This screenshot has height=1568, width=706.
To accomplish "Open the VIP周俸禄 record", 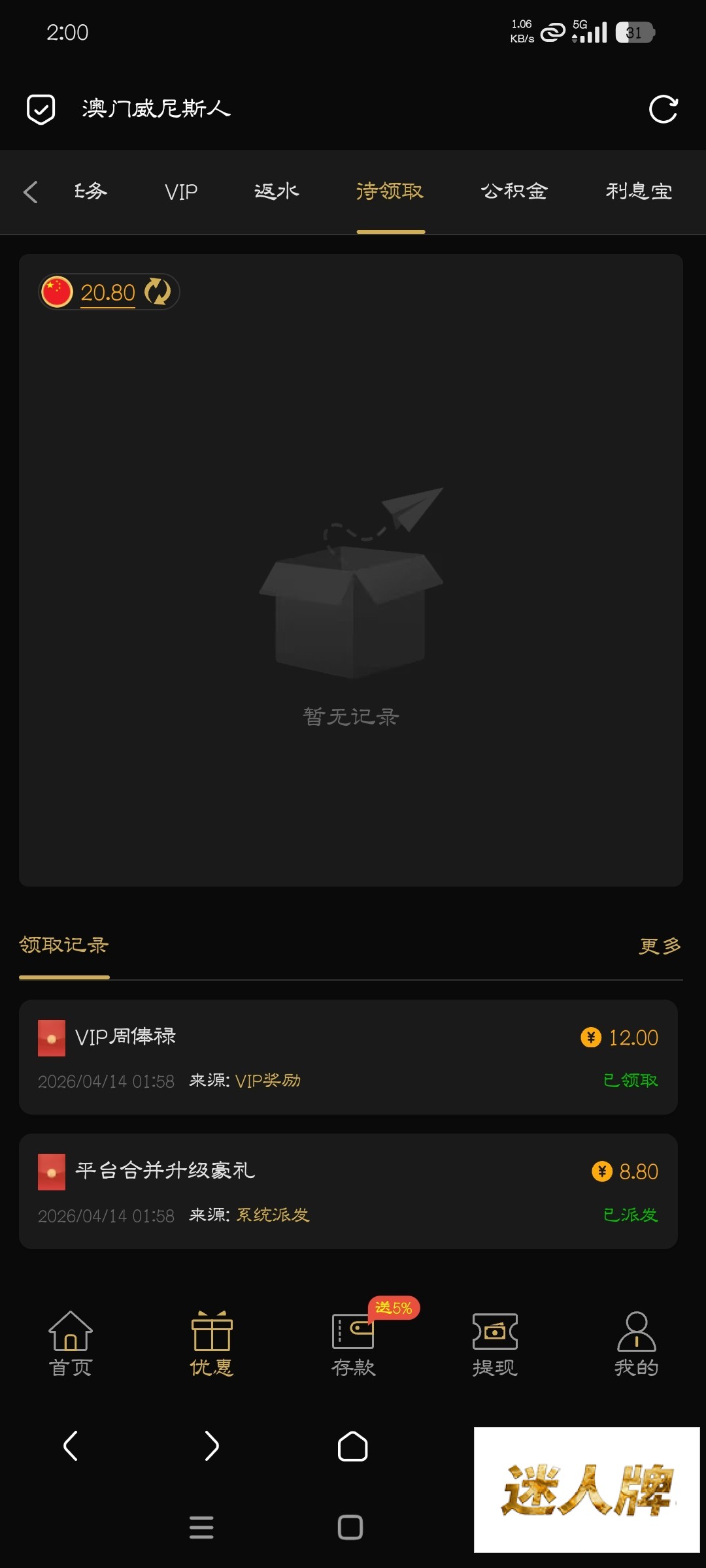I will 348,1056.
